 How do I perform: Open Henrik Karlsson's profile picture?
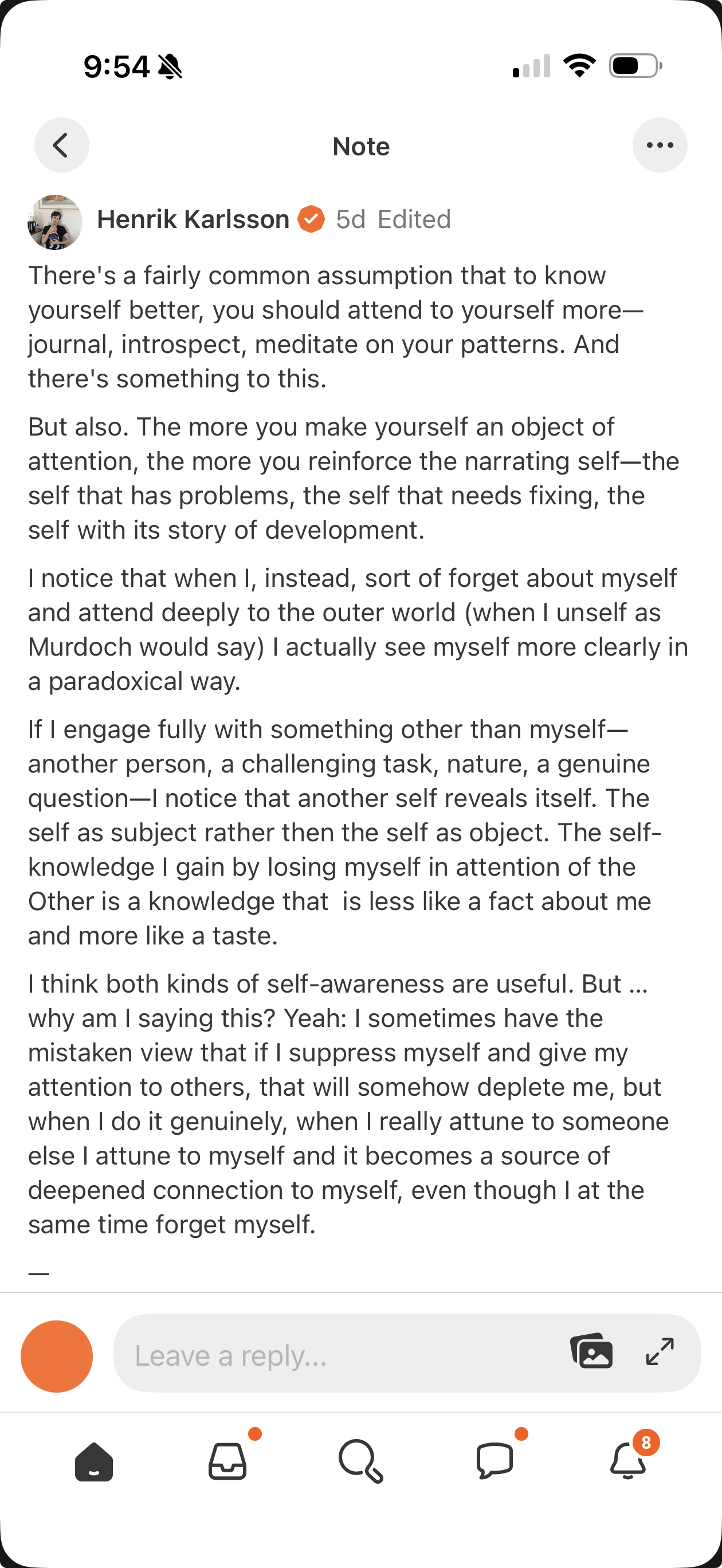click(x=56, y=222)
